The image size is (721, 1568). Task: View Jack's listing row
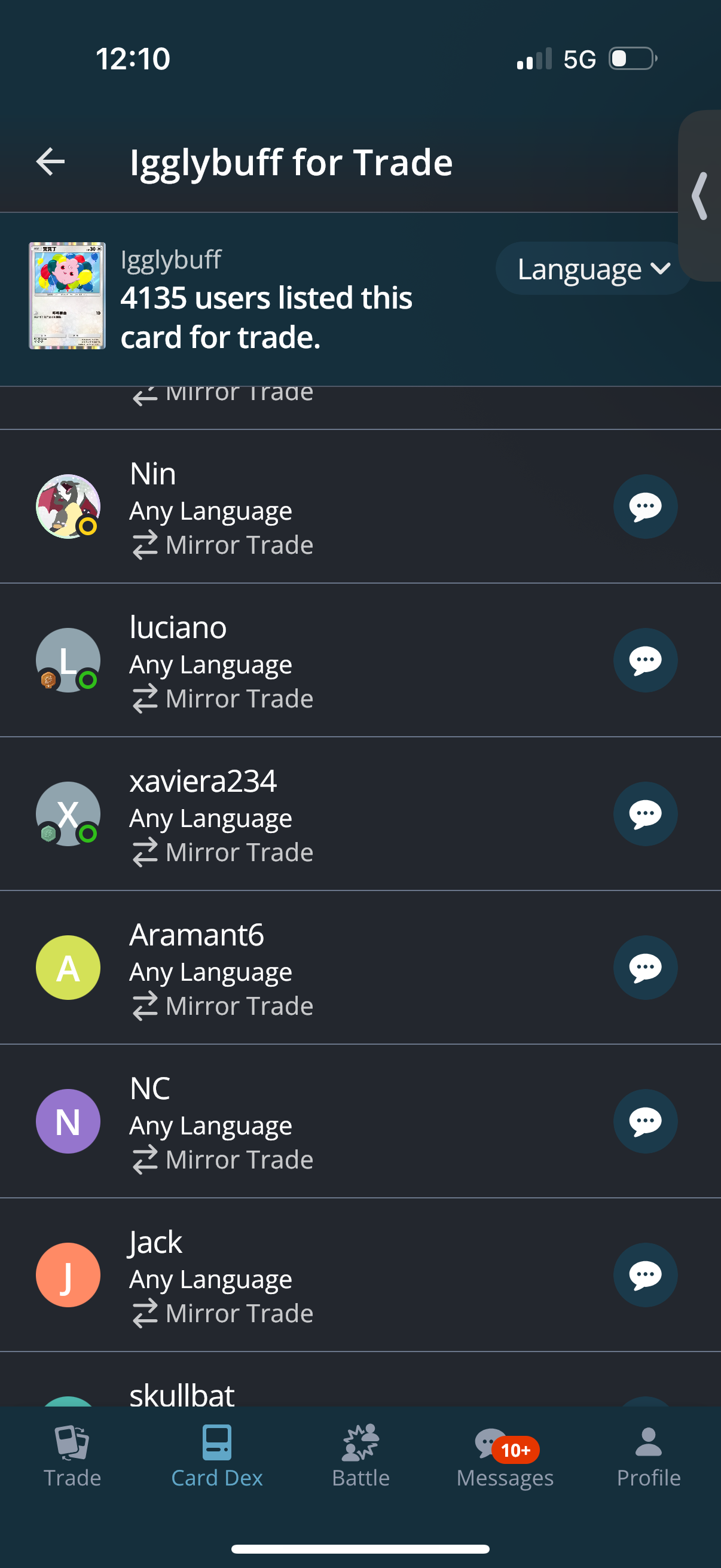[x=304, y=1275]
